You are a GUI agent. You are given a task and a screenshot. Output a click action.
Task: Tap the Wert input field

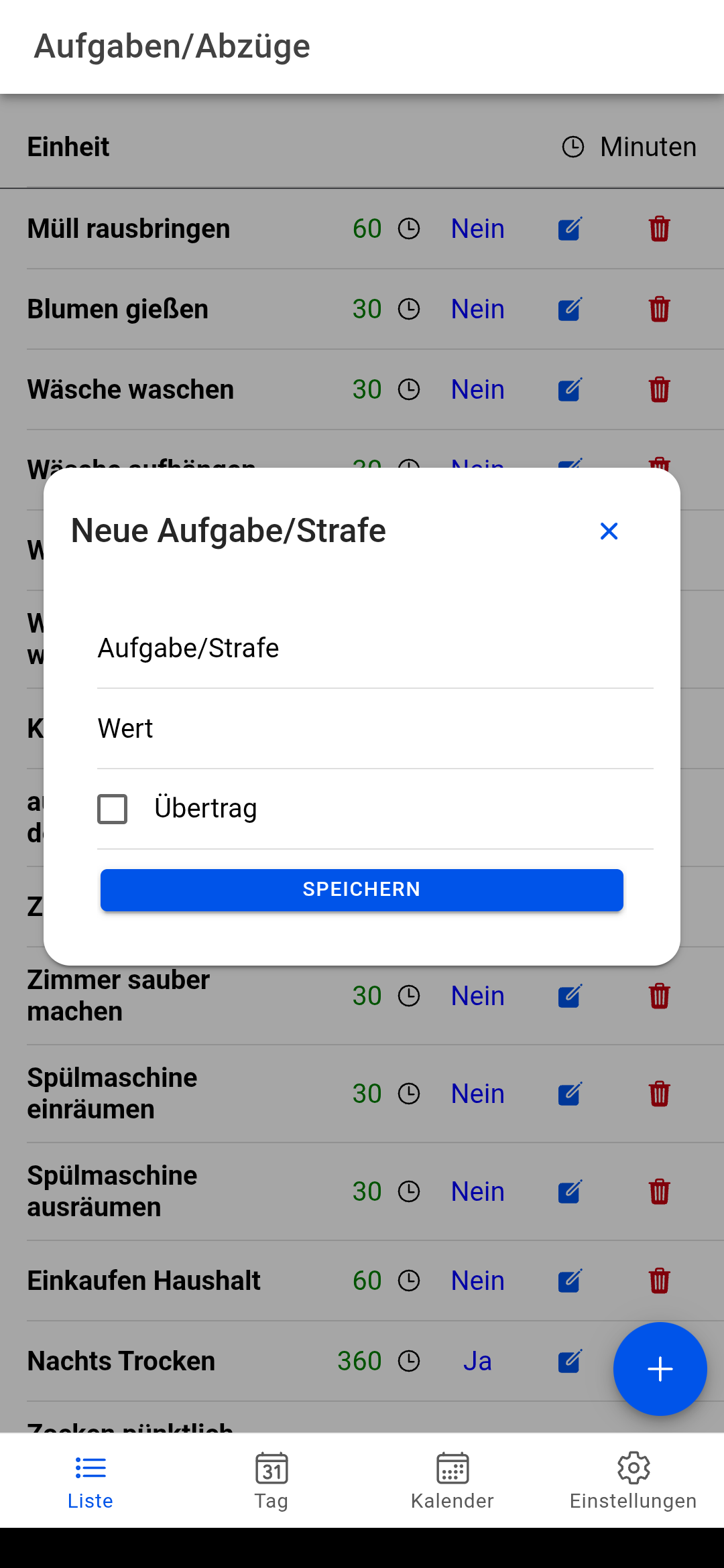point(375,729)
